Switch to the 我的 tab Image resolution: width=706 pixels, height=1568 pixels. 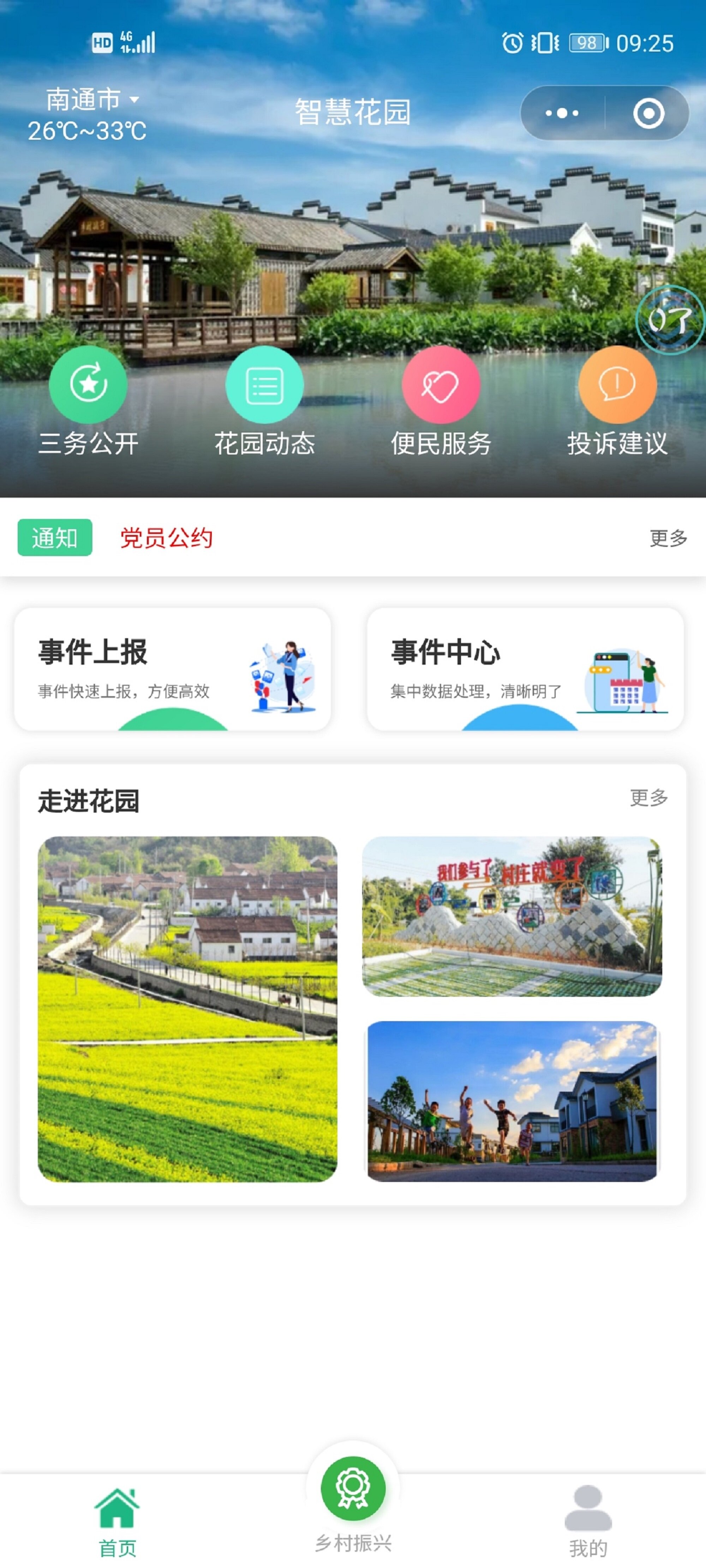pyautogui.click(x=588, y=1520)
